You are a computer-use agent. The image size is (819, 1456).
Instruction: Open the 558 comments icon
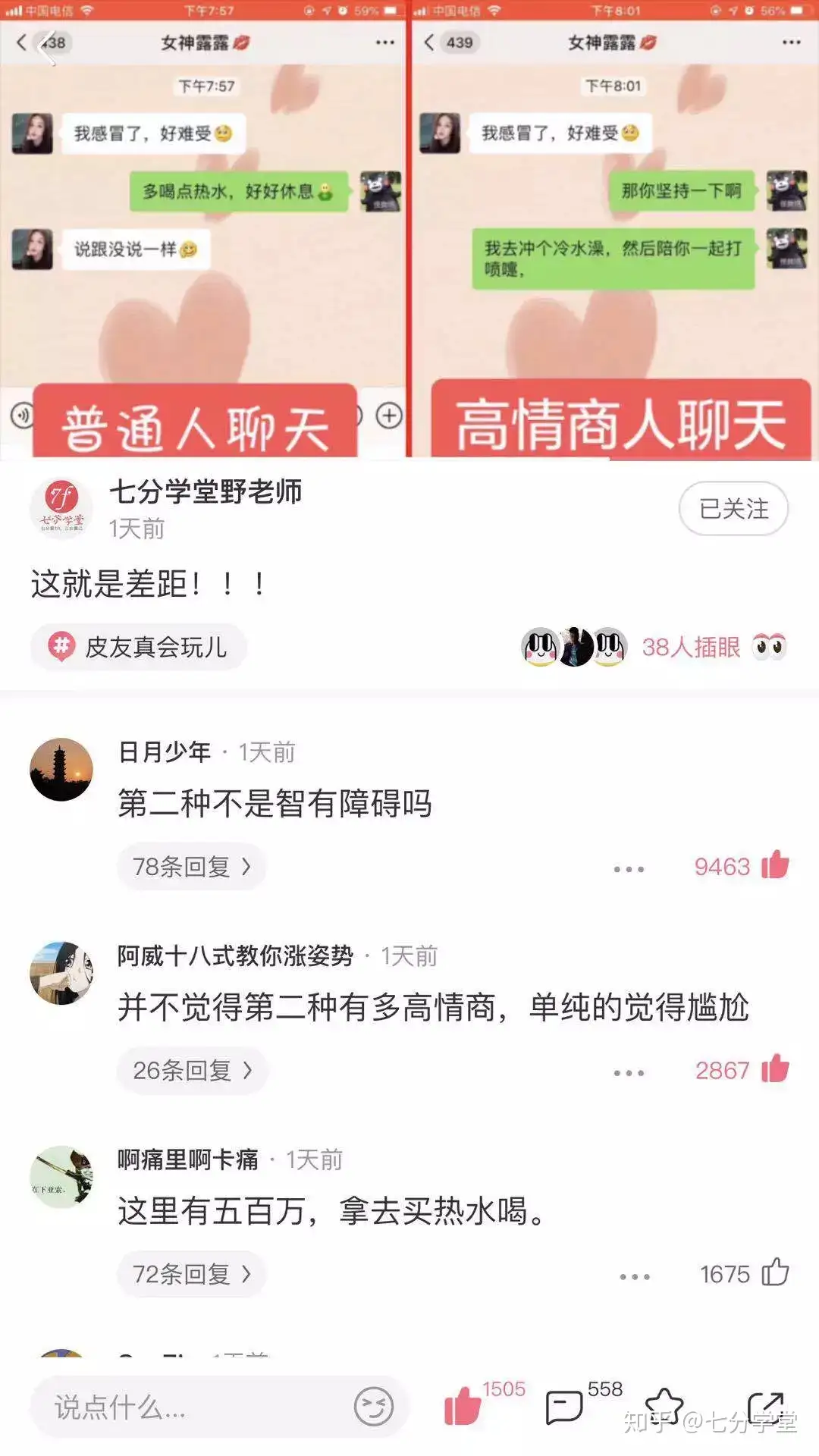pyautogui.click(x=564, y=1408)
